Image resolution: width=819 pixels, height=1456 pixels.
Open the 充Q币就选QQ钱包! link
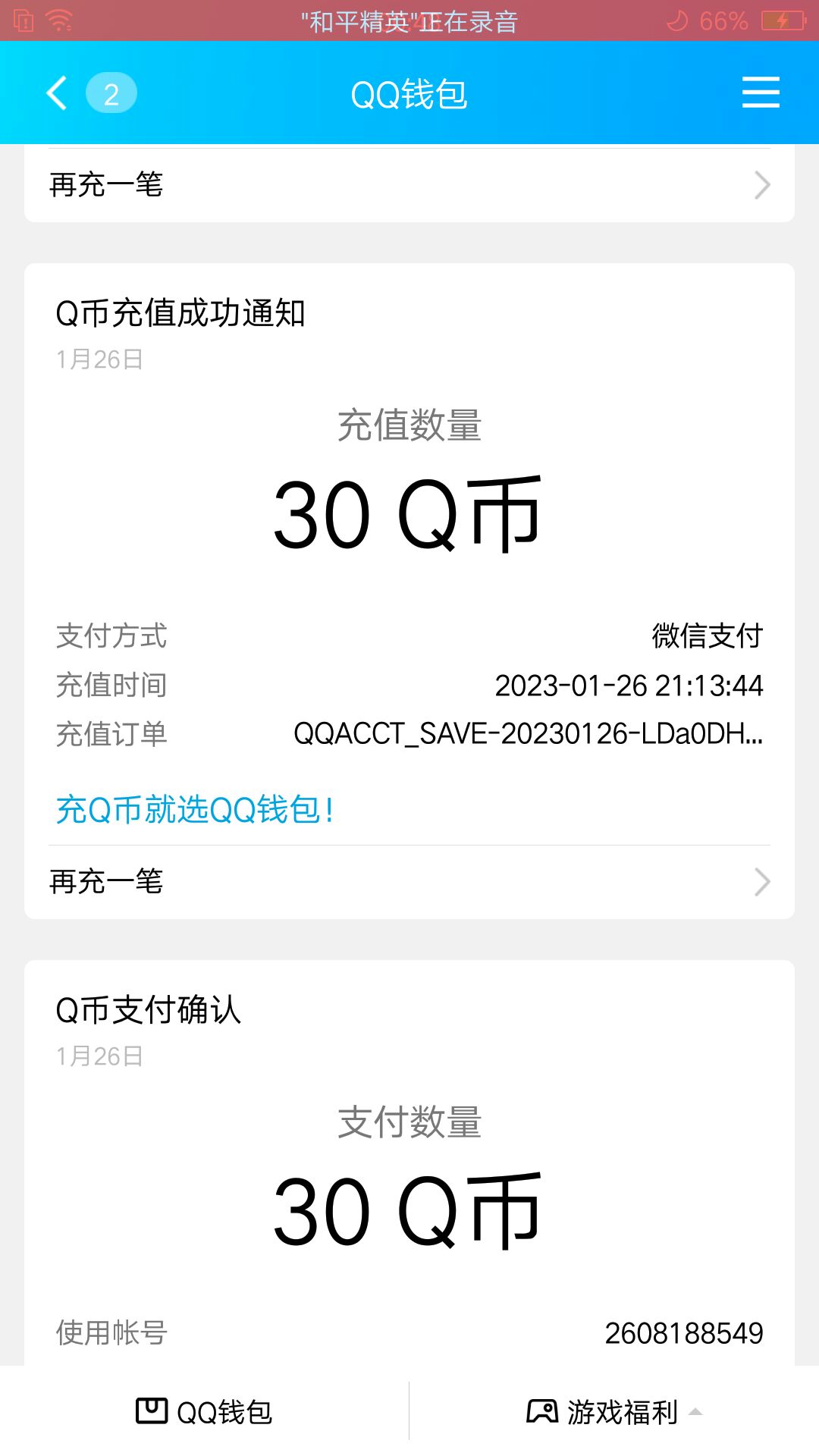[195, 810]
